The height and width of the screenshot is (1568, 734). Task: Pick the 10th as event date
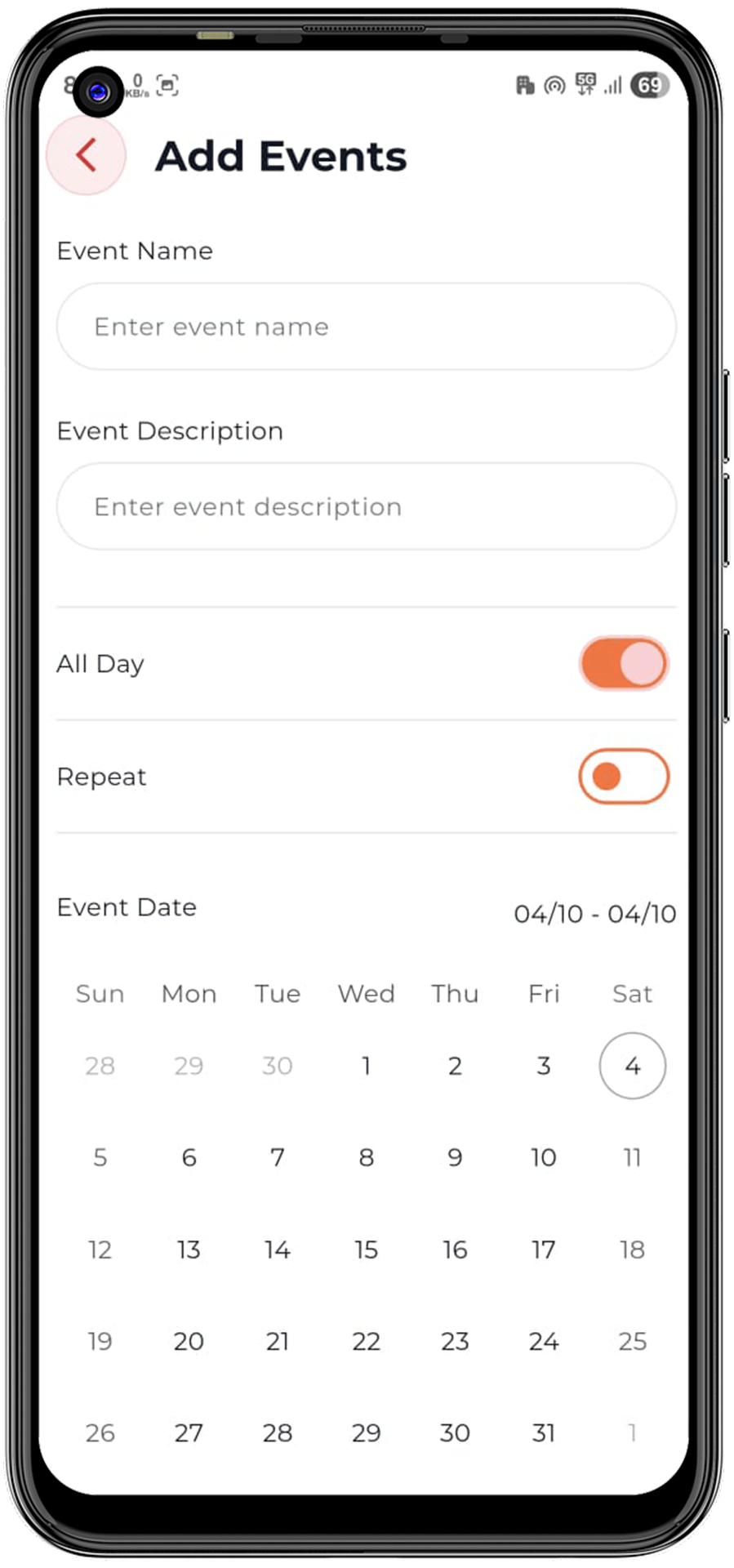coord(543,1157)
